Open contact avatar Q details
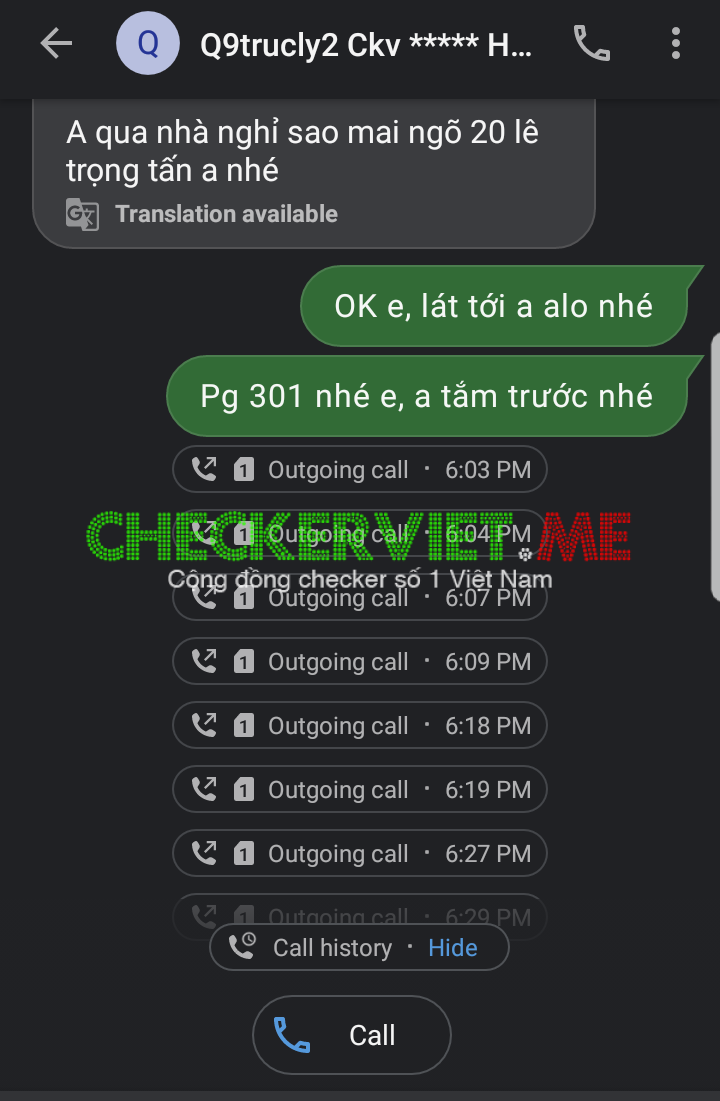720x1101 pixels. [x=148, y=43]
